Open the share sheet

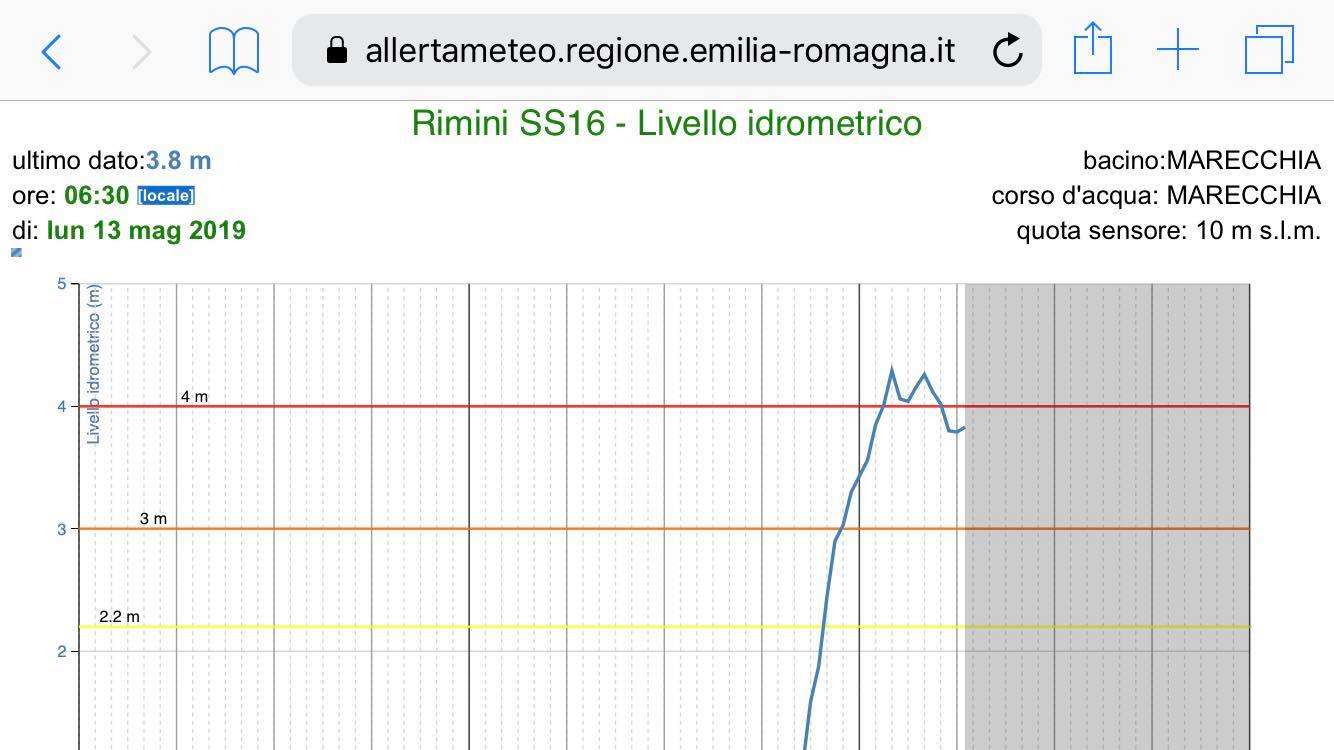tap(1093, 47)
